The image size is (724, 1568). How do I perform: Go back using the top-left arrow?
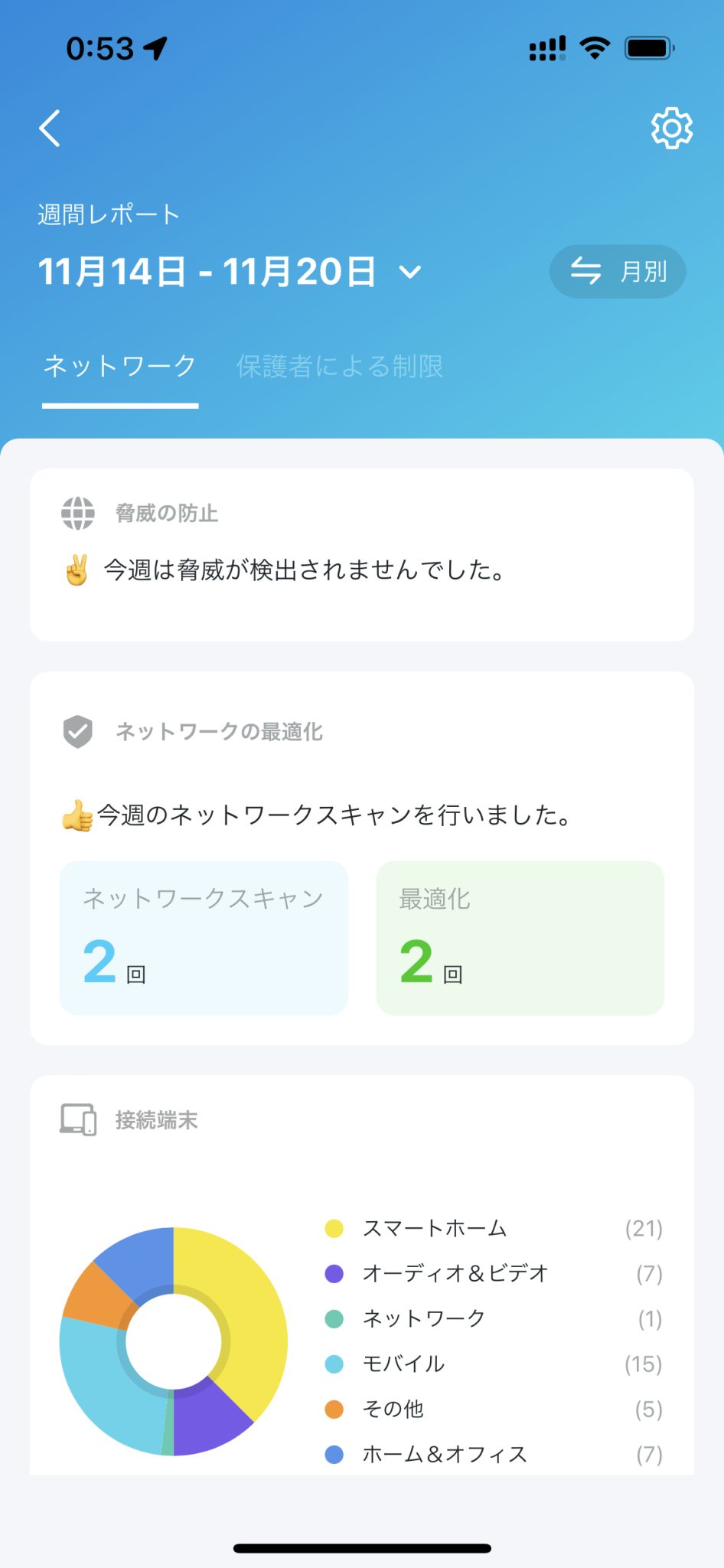[51, 128]
